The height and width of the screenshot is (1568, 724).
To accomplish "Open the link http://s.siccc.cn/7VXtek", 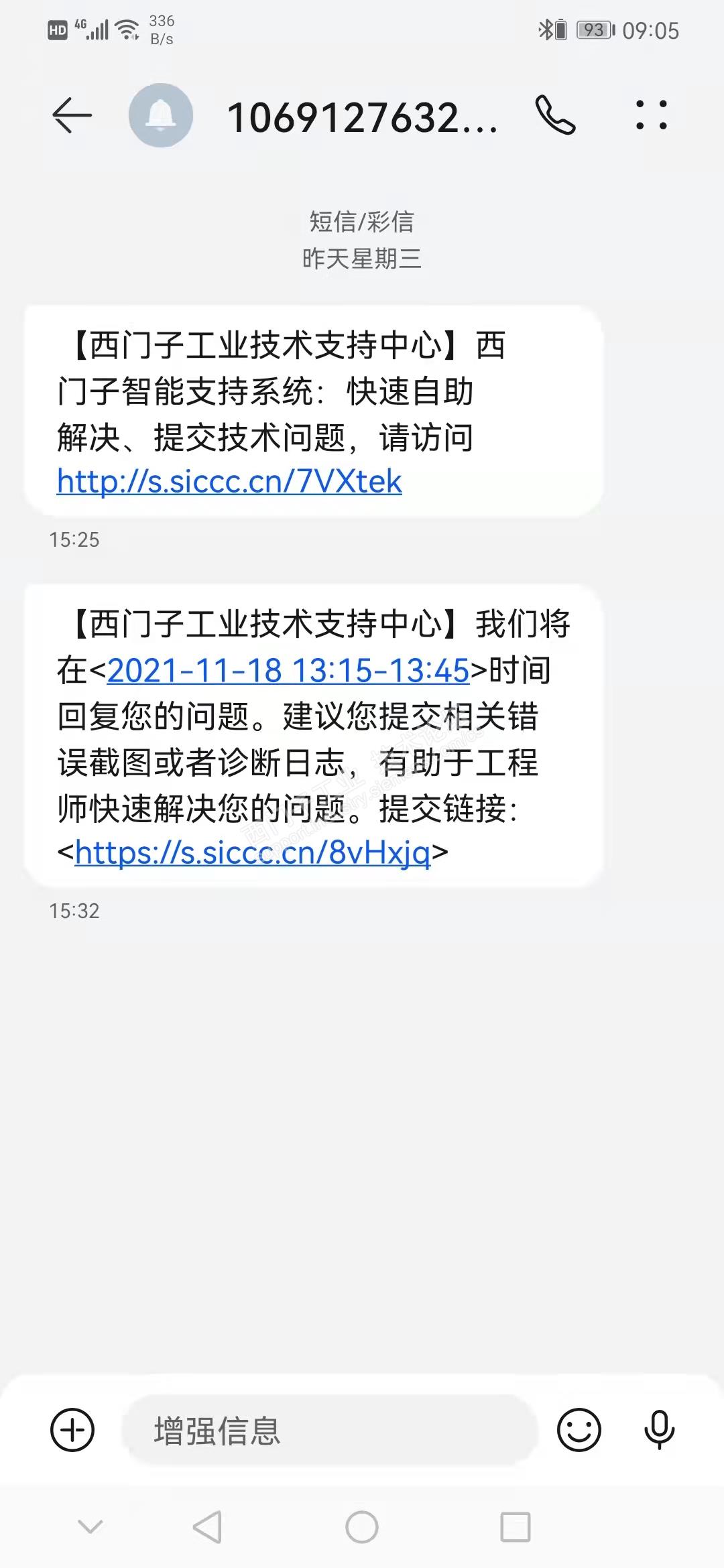I will point(229,481).
